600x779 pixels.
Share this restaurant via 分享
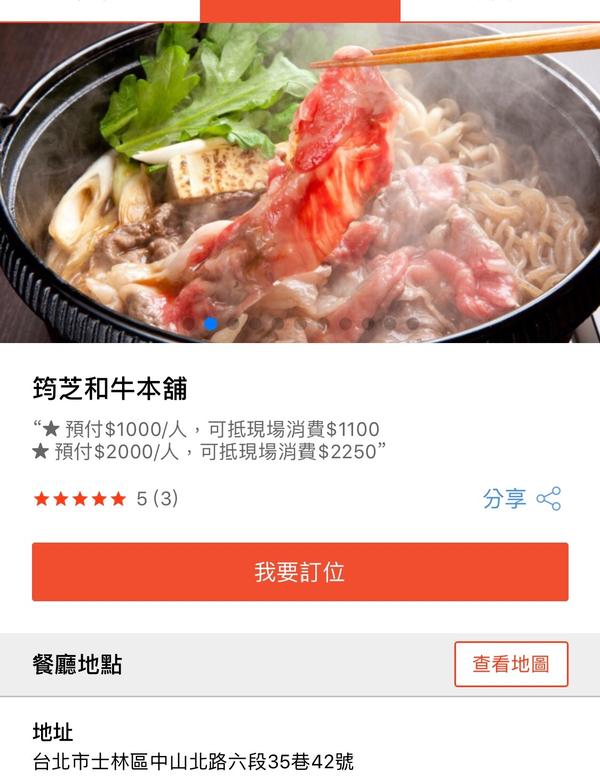pos(521,499)
